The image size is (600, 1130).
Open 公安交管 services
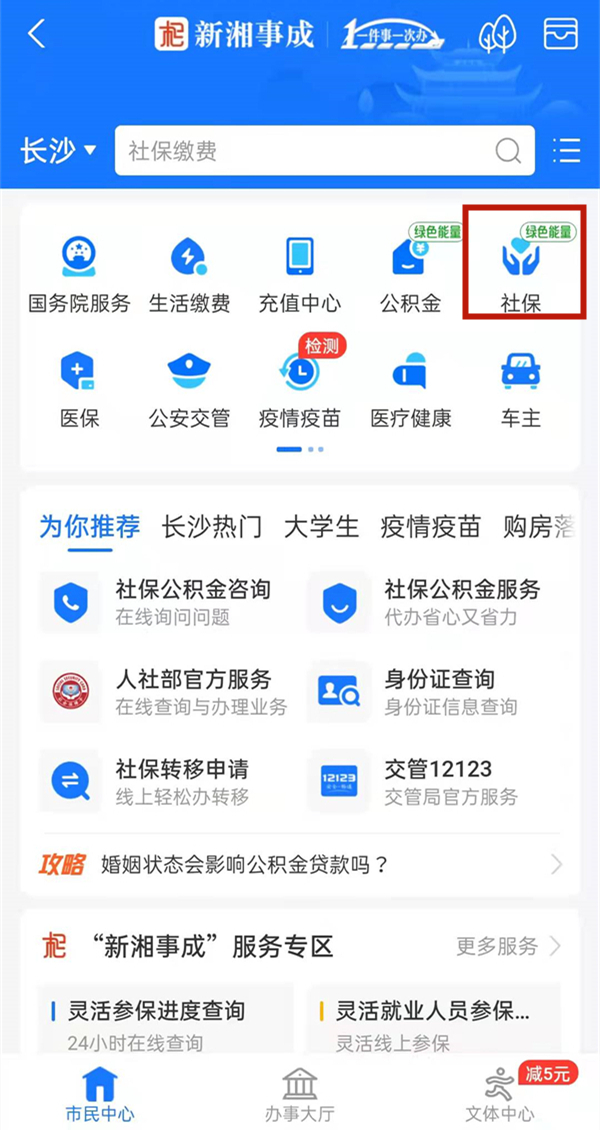189,387
